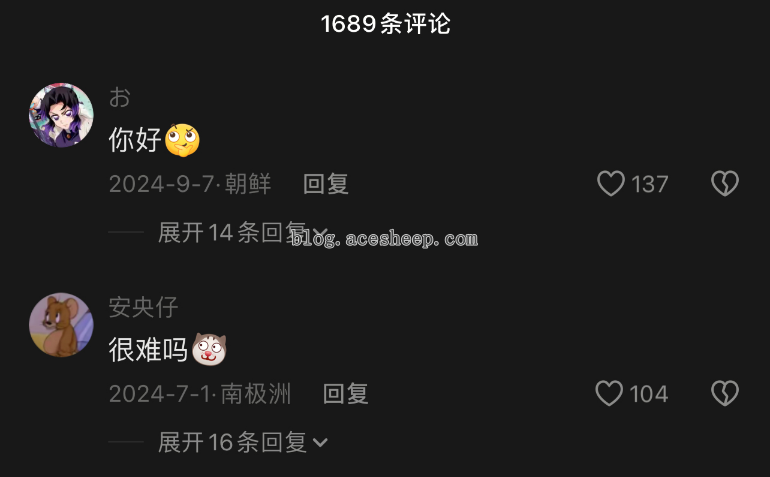Viewport: 770px width, 477px height.
Task: Expand 16 replies under 安央仔's comment
Action: [242, 442]
